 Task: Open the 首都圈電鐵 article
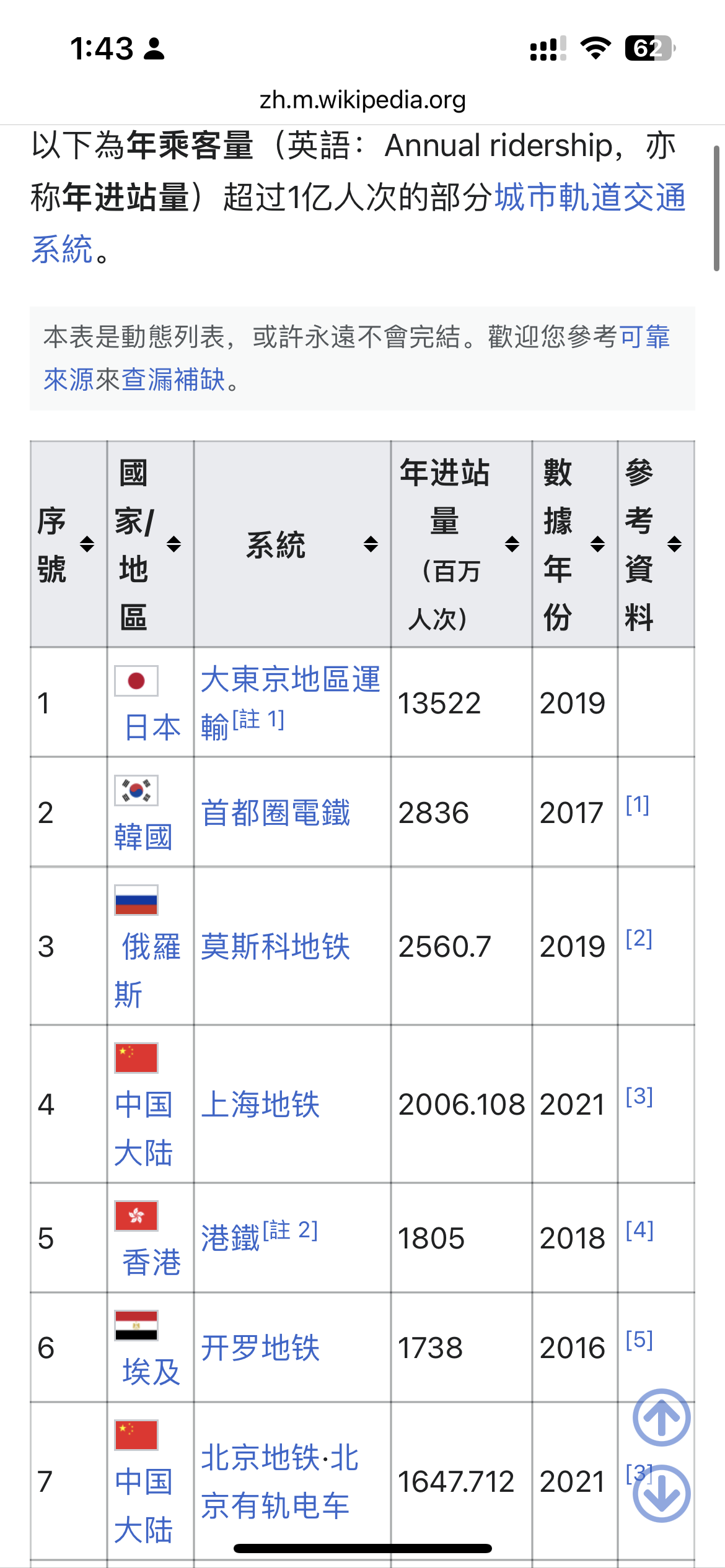[x=276, y=812]
